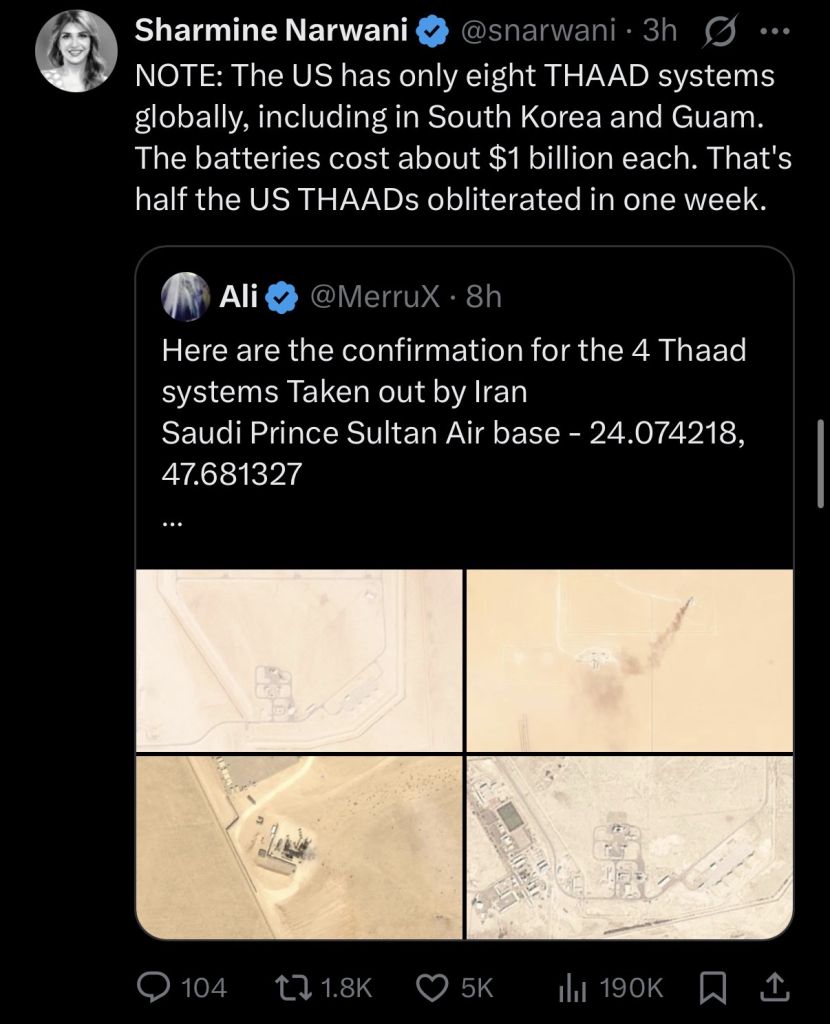Viewport: 830px width, 1024px height.
Task: Open the top-left satellite image in Ali's post
Action: (x=299, y=660)
